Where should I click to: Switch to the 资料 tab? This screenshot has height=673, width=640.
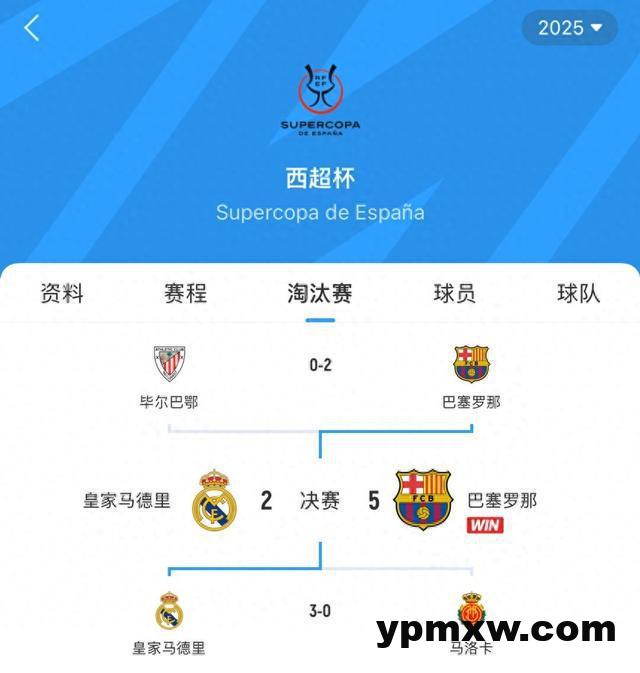pyautogui.click(x=62, y=293)
